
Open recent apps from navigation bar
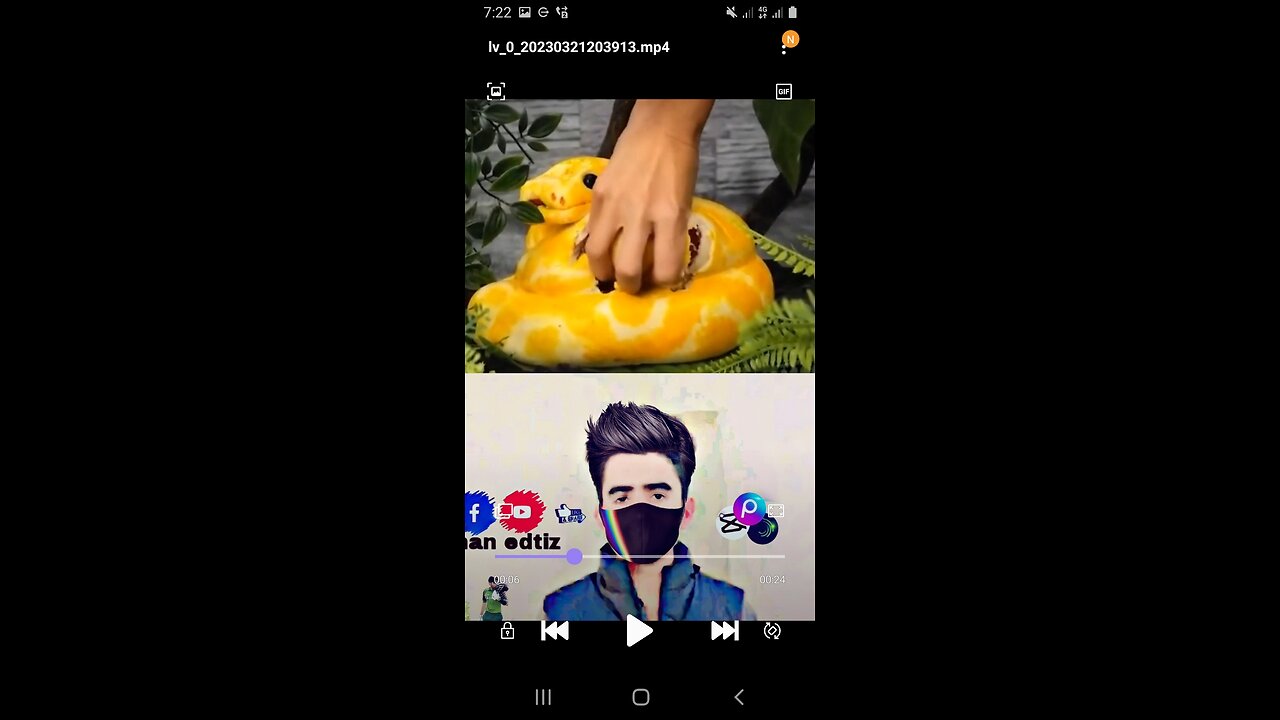pyautogui.click(x=543, y=697)
